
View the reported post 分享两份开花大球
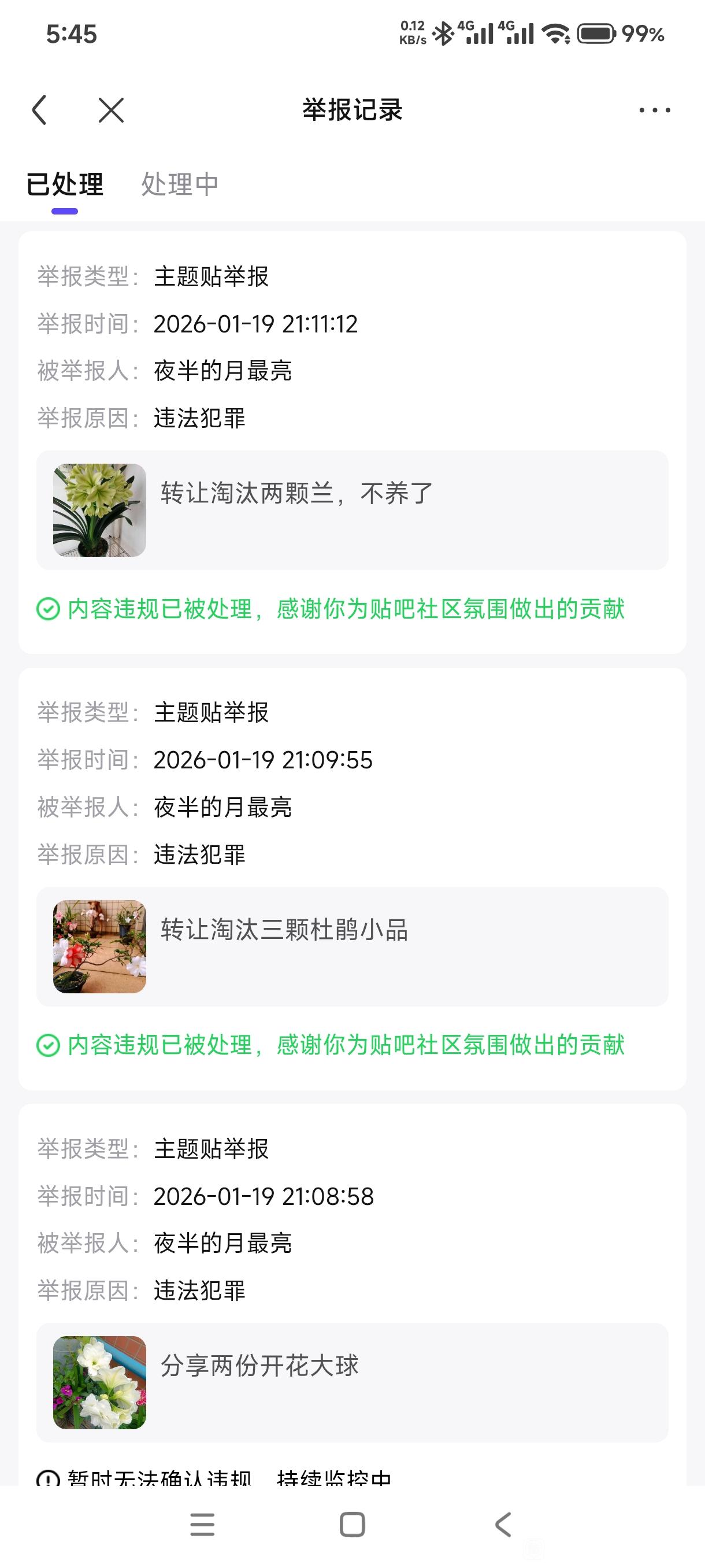pyautogui.click(x=352, y=1382)
